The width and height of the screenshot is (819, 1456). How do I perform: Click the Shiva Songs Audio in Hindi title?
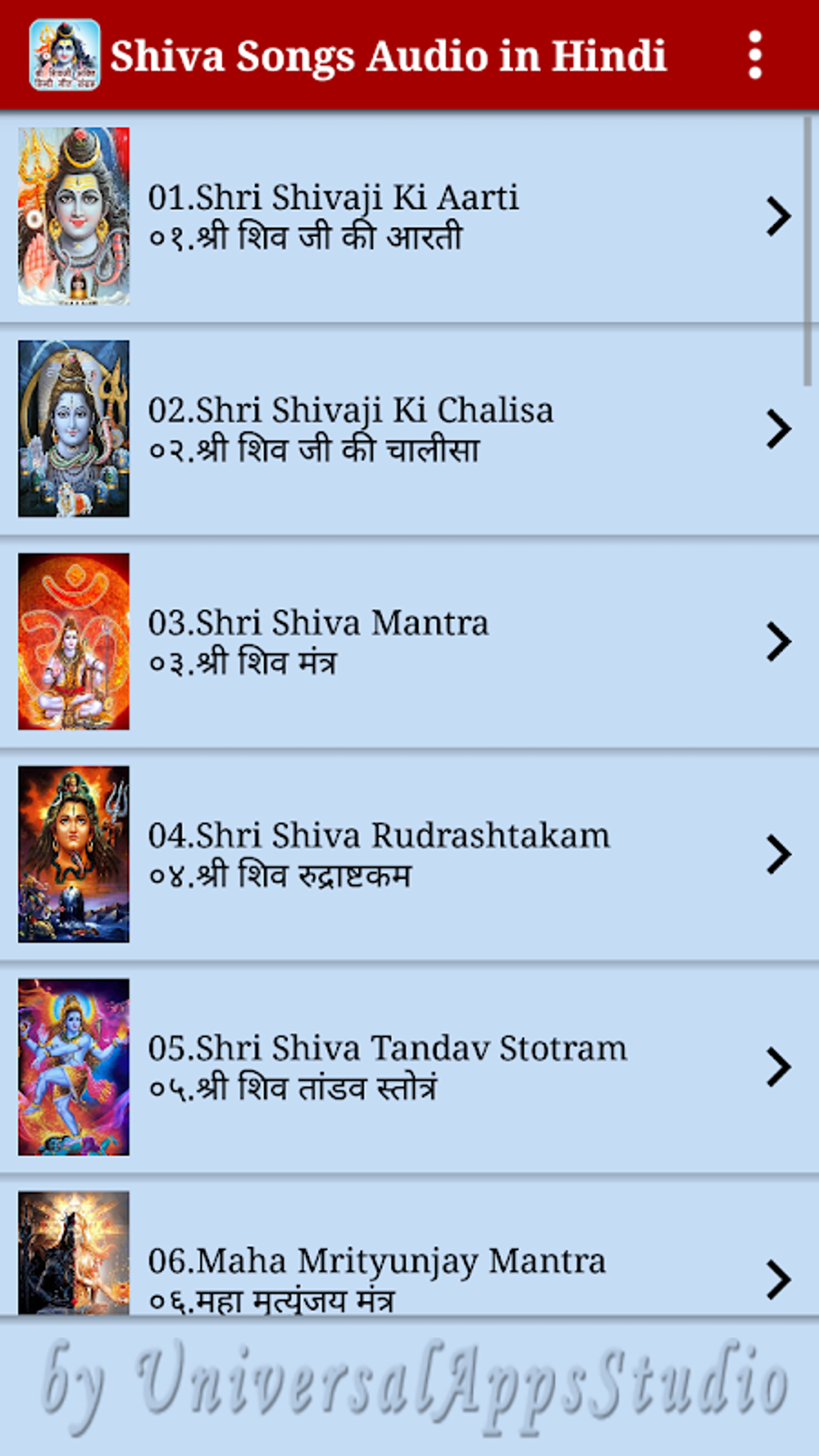pyautogui.click(x=390, y=56)
